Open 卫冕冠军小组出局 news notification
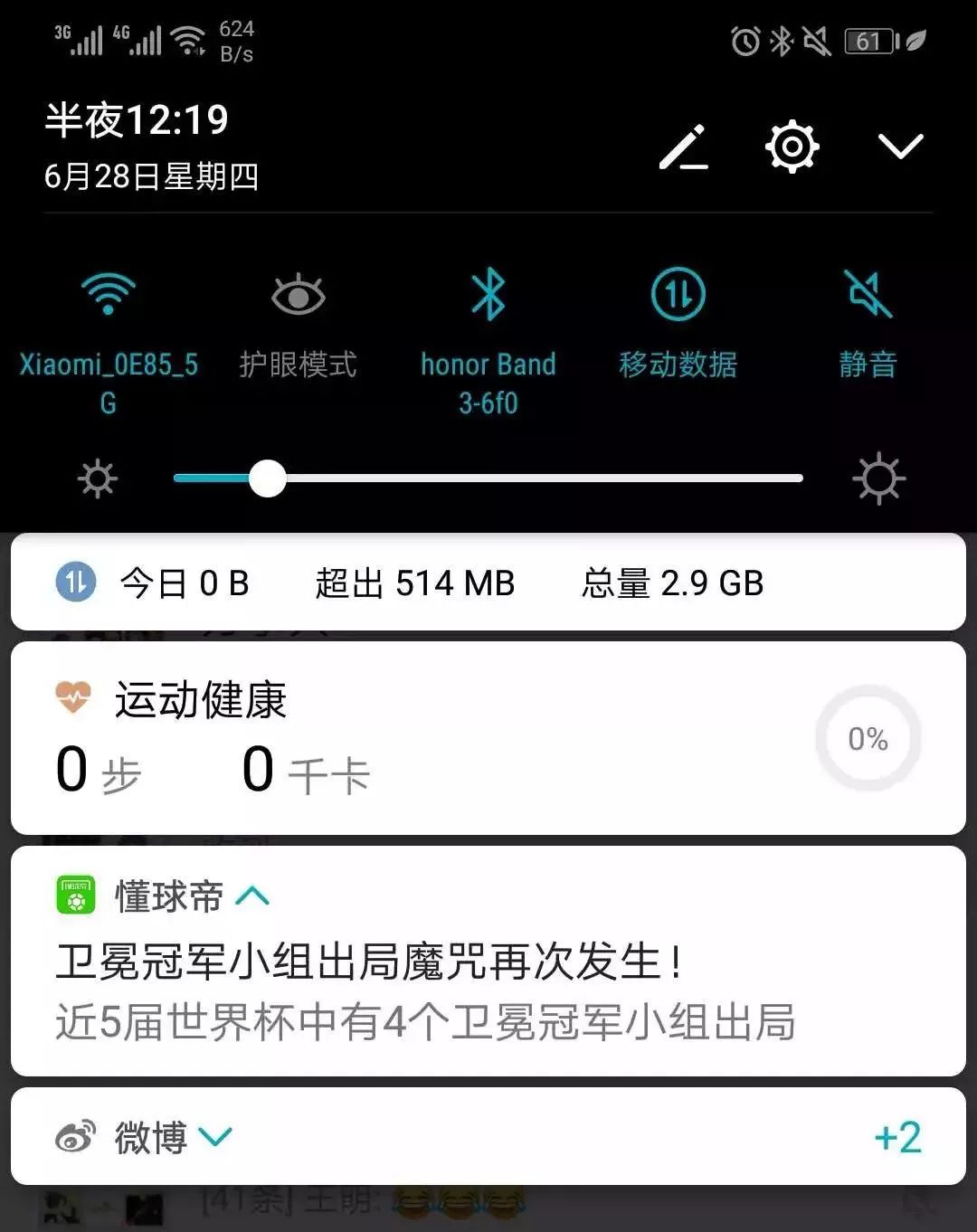 [425, 990]
